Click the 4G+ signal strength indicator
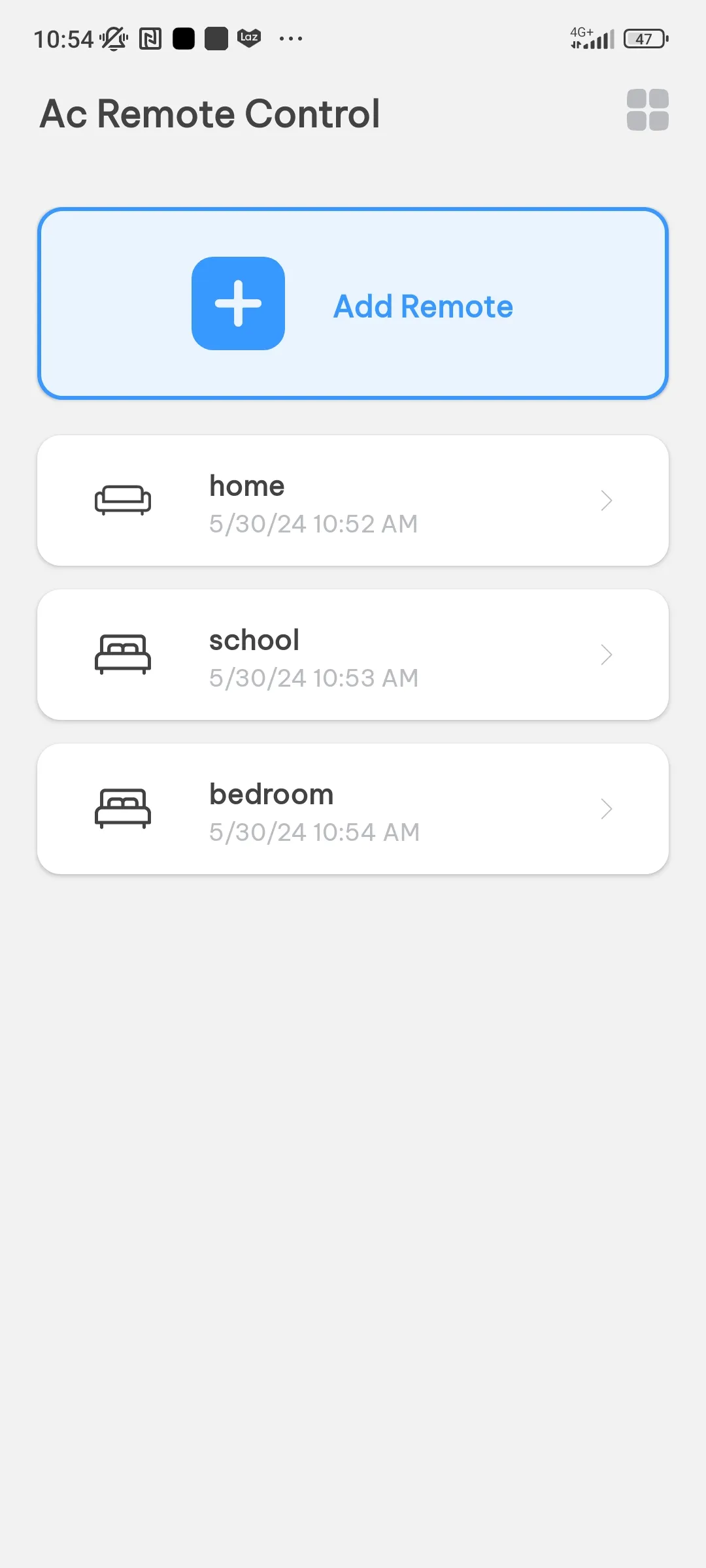 click(590, 38)
